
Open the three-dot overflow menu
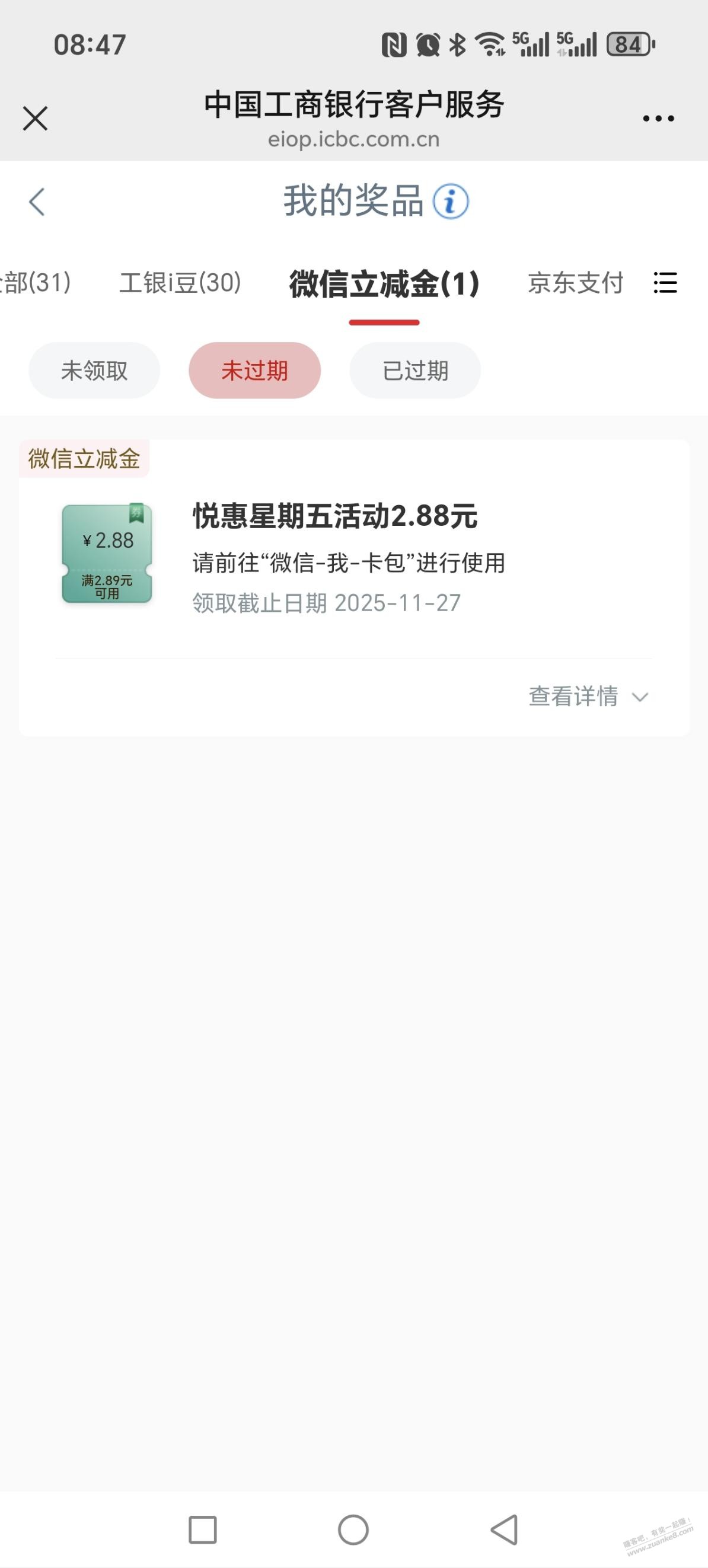point(658,119)
